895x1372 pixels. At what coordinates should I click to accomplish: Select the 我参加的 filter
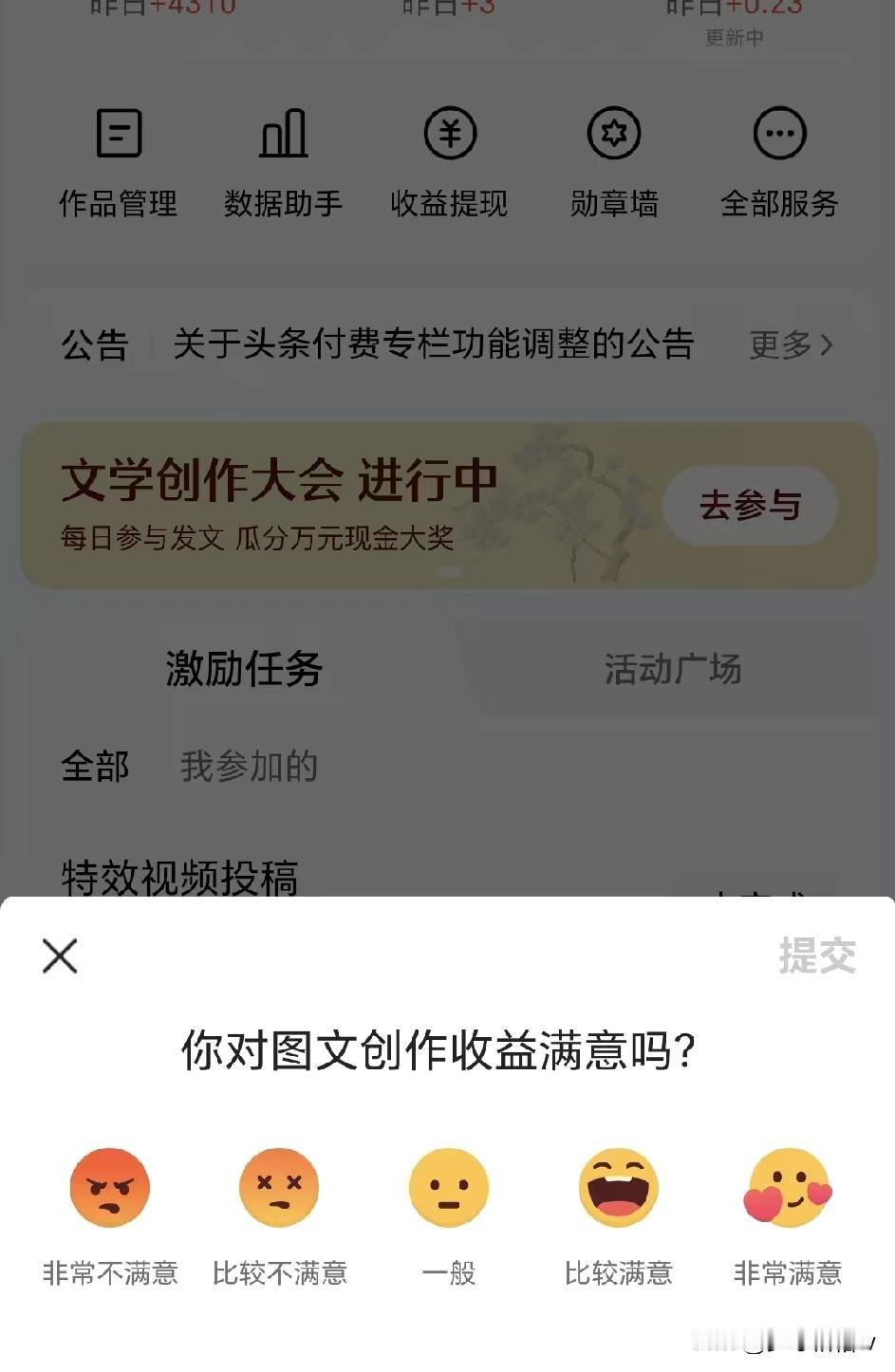[250, 768]
